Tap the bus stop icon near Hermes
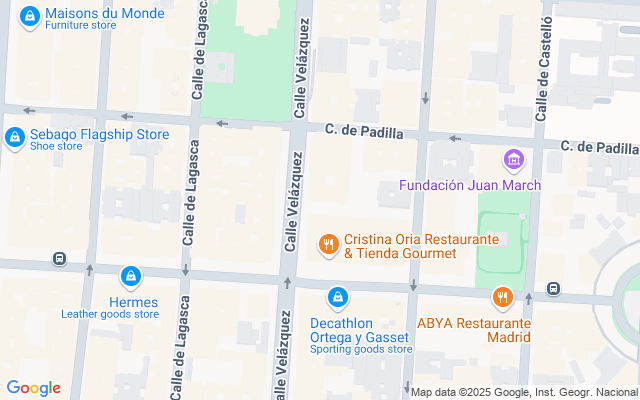Screen dimensions: 640x400 click(x=59, y=259)
